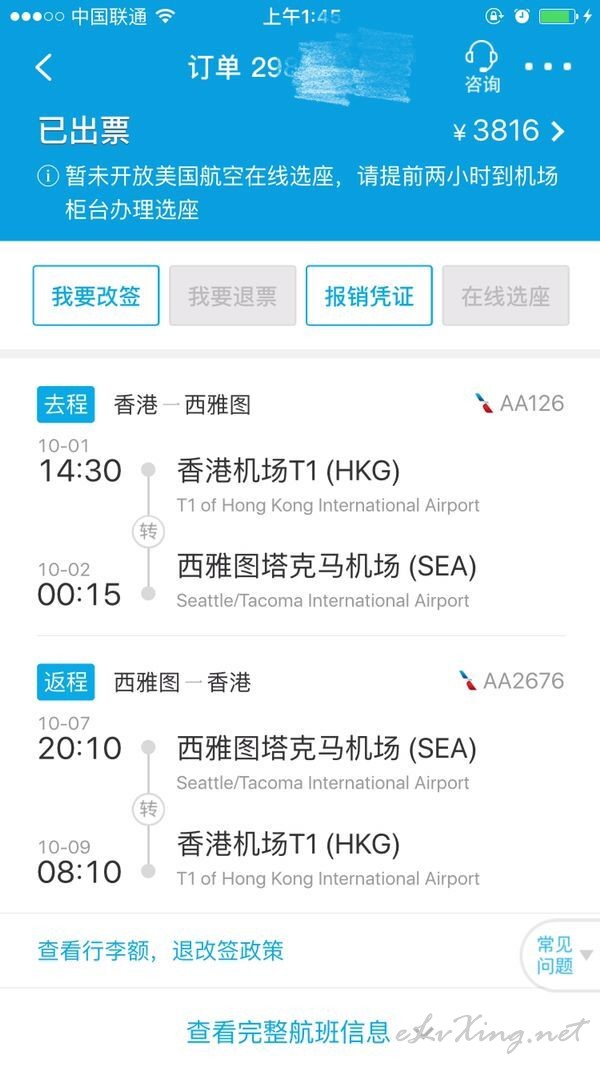Open the three-dot overflow menu
The height and width of the screenshot is (1066, 600).
click(548, 67)
